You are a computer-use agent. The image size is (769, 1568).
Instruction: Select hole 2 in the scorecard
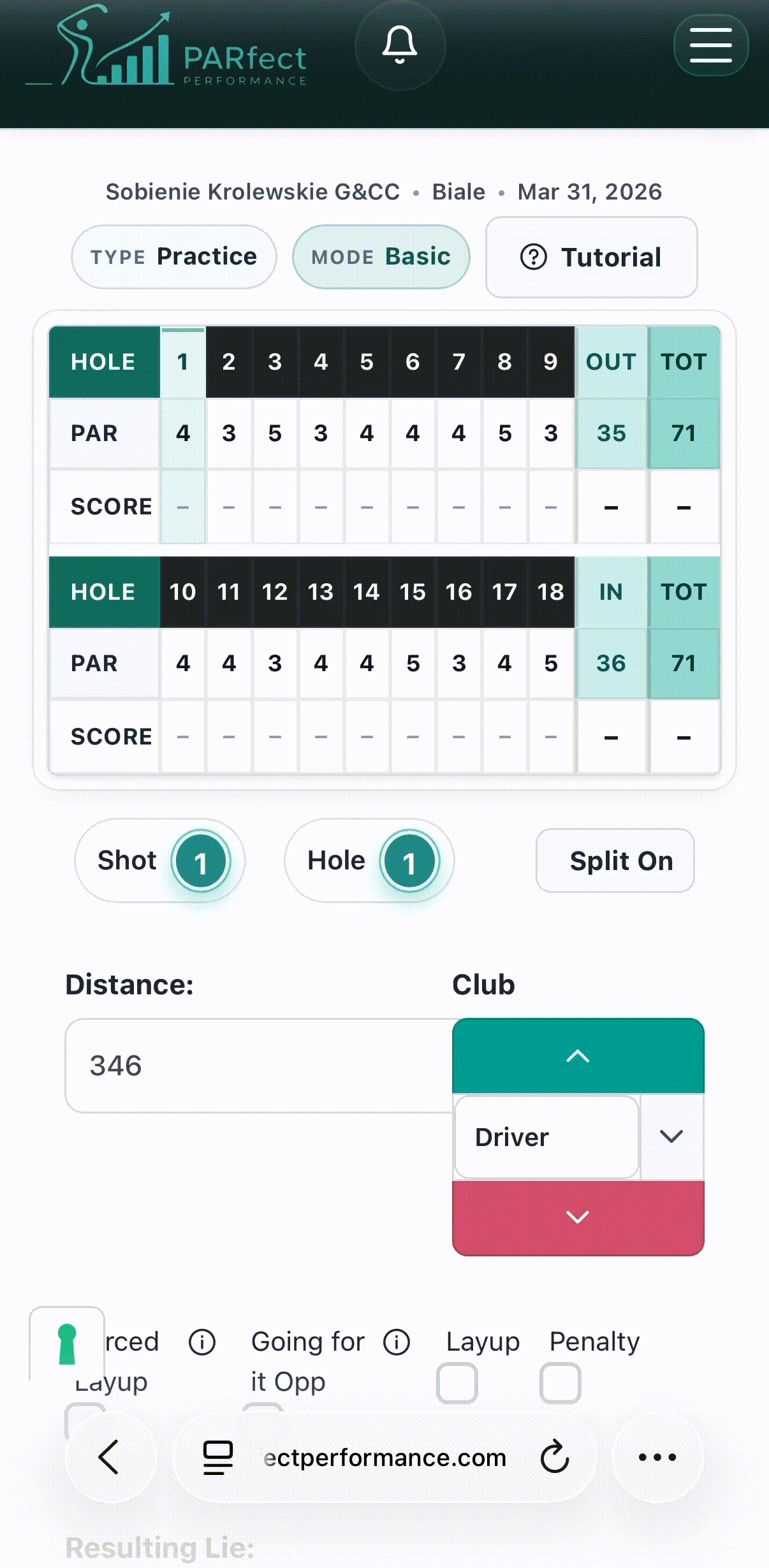point(229,362)
